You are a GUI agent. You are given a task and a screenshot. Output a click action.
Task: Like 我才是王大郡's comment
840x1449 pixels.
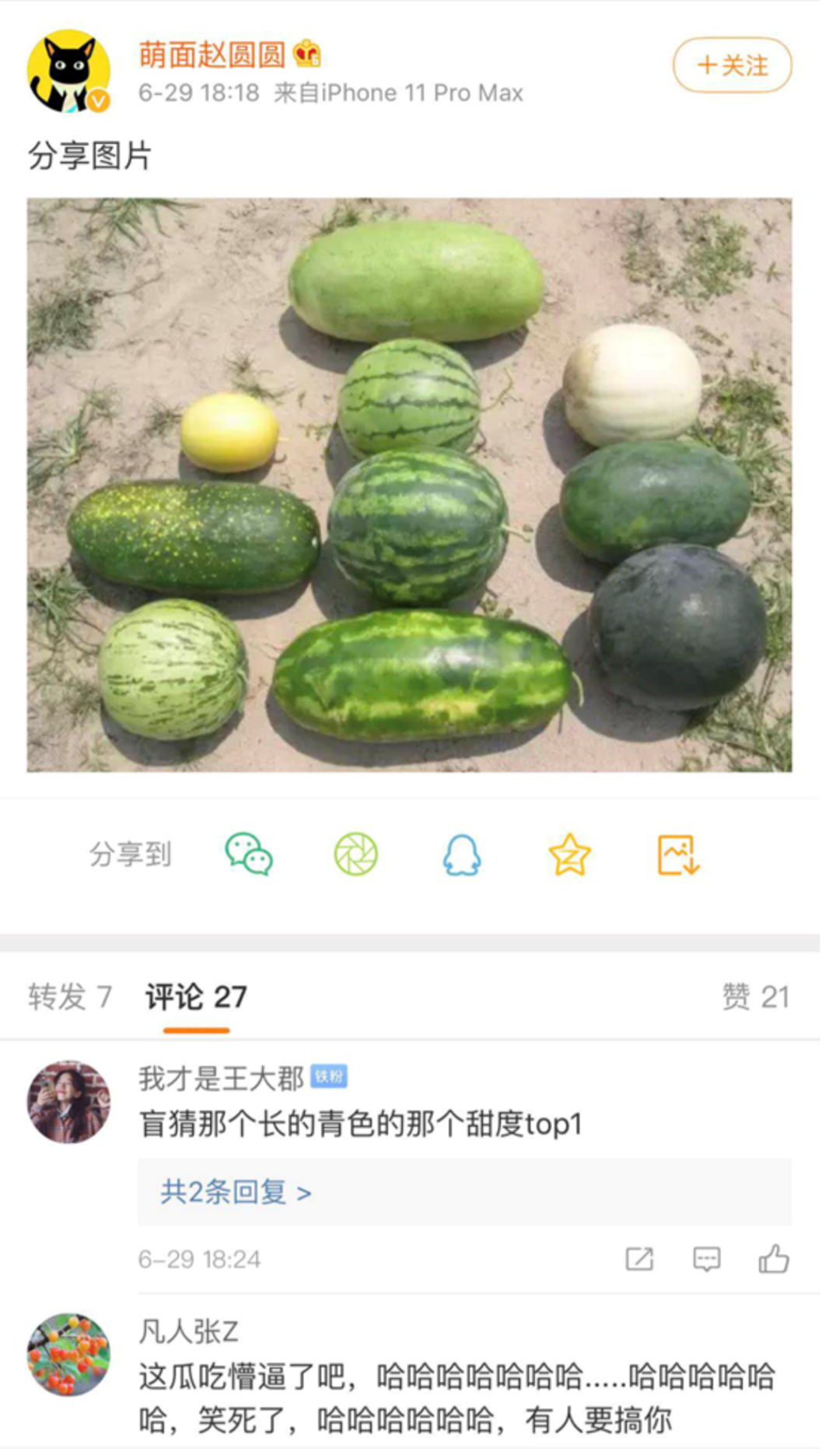pos(774,1258)
